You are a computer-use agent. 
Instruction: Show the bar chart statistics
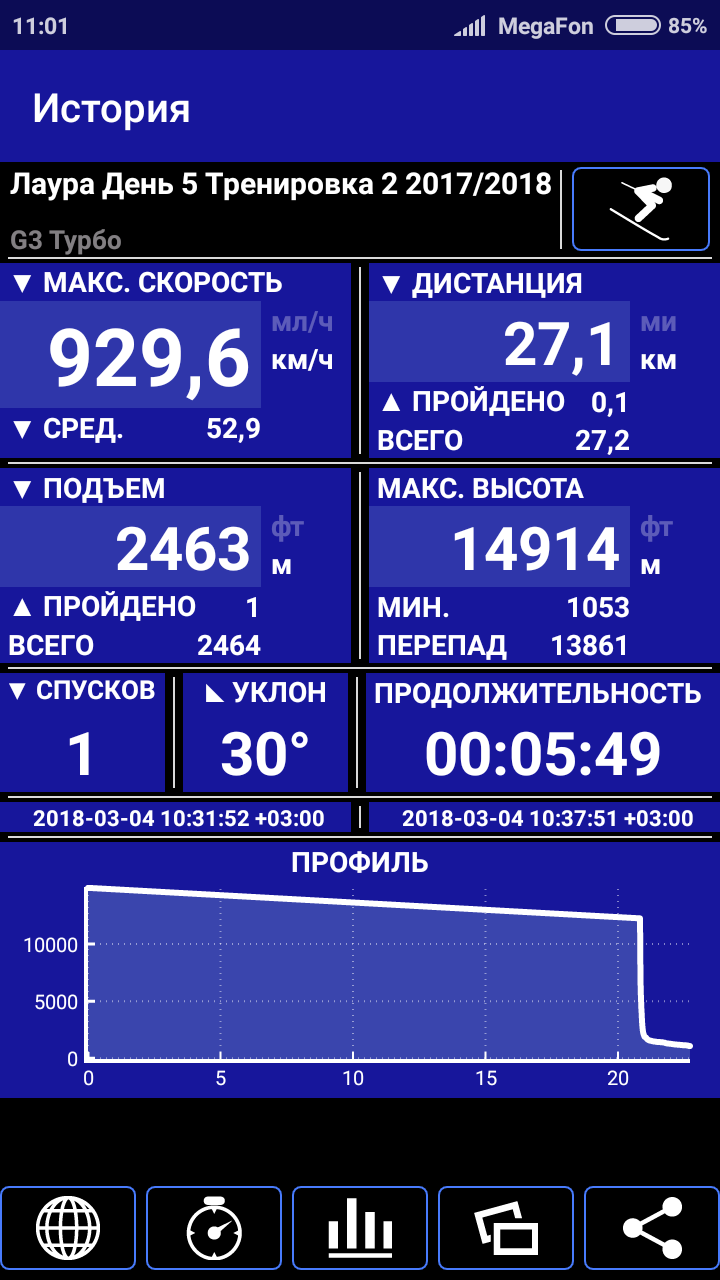pos(360,1229)
